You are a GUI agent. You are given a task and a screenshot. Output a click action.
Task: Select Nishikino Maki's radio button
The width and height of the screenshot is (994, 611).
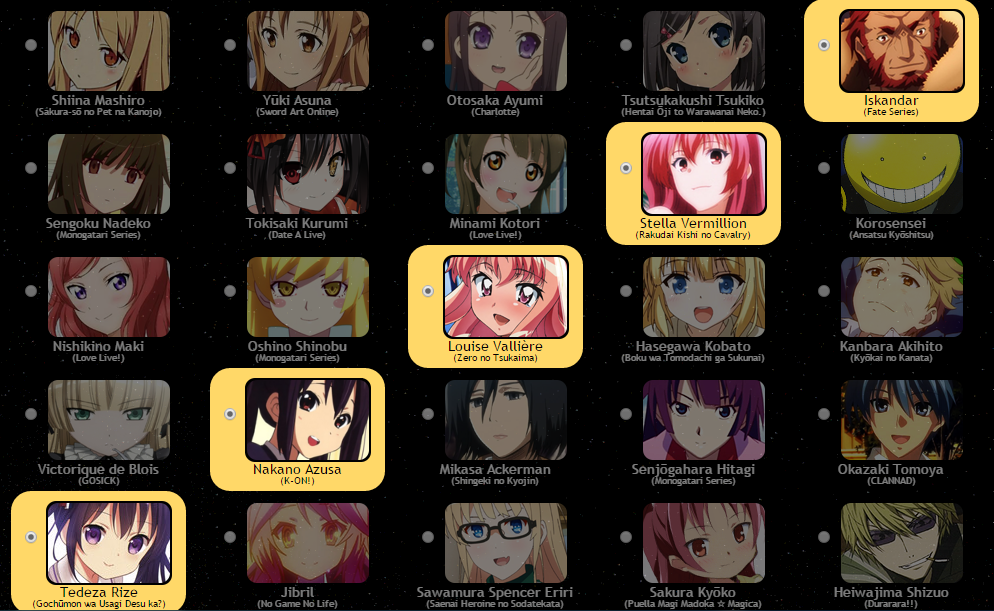coord(31,292)
